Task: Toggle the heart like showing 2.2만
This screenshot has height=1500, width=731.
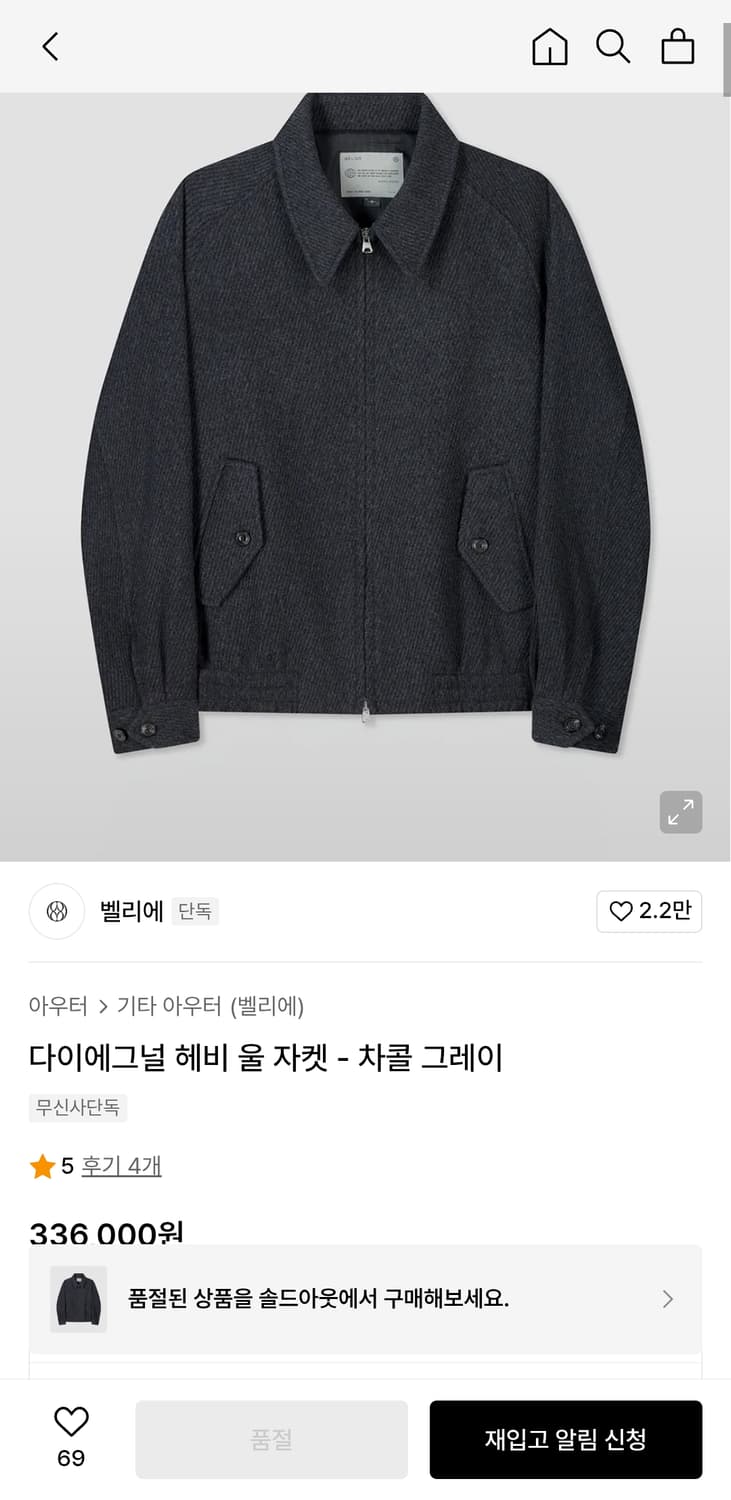Action: (648, 911)
